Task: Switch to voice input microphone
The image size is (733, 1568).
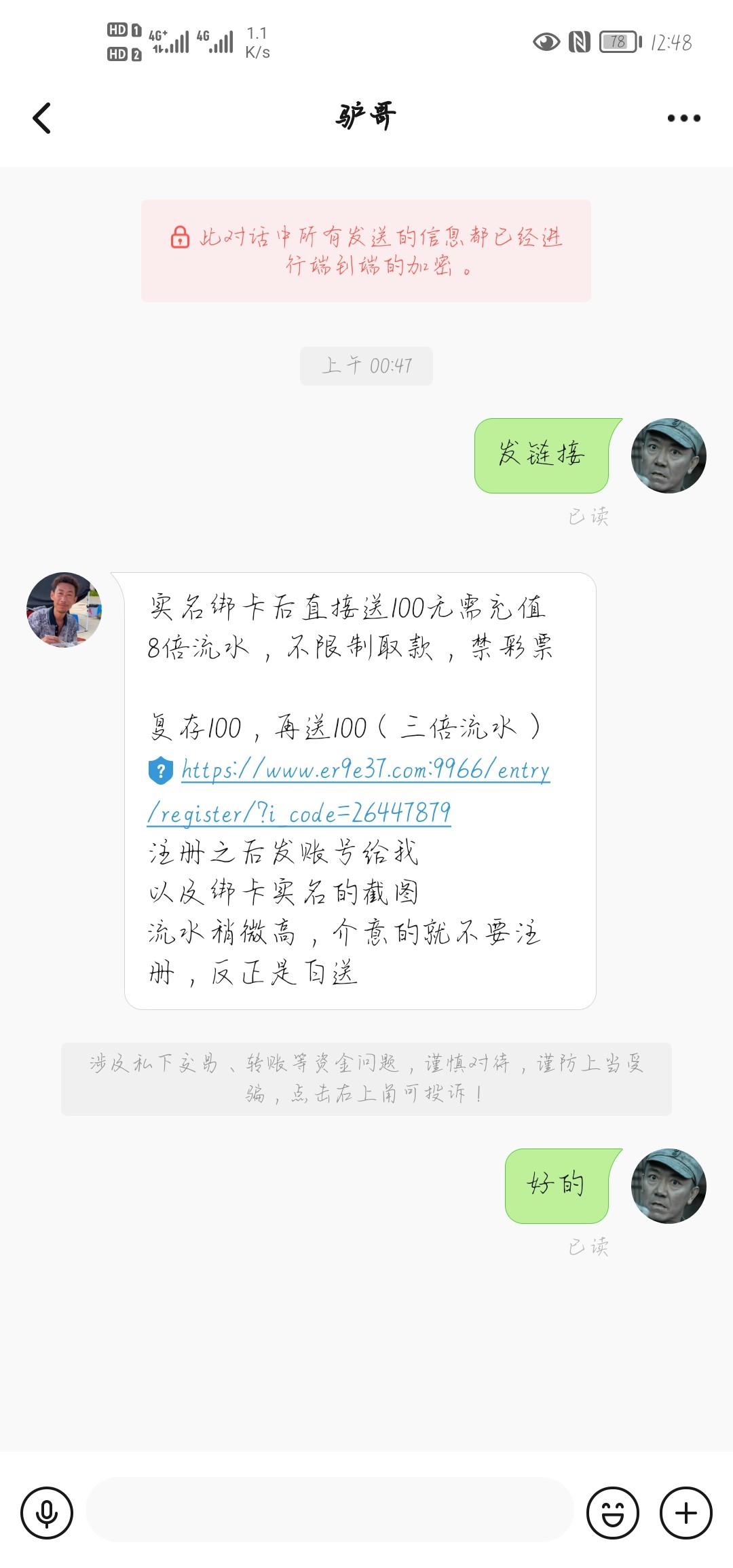Action: tap(47, 1513)
